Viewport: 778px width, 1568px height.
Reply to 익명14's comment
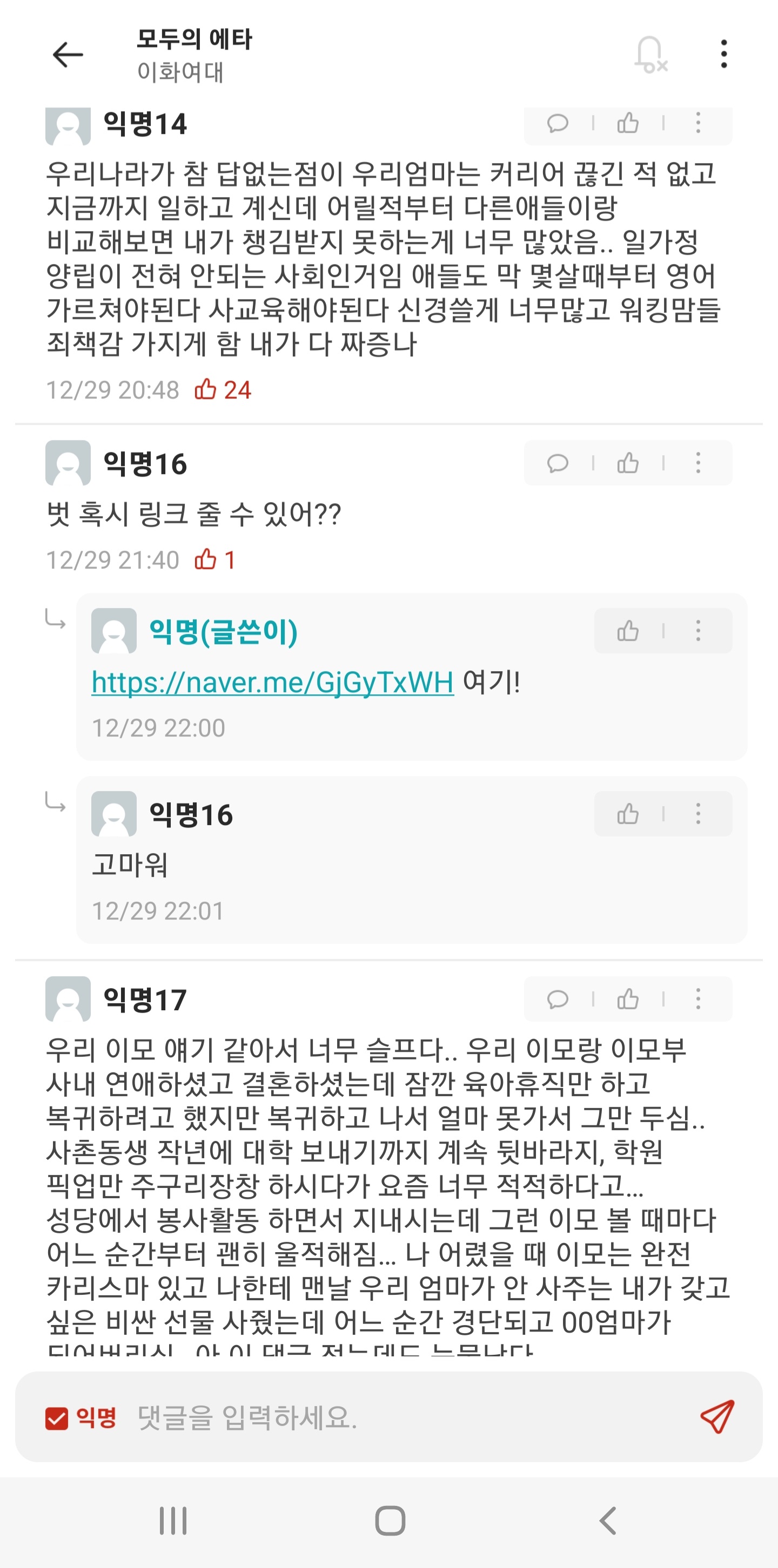(x=558, y=124)
